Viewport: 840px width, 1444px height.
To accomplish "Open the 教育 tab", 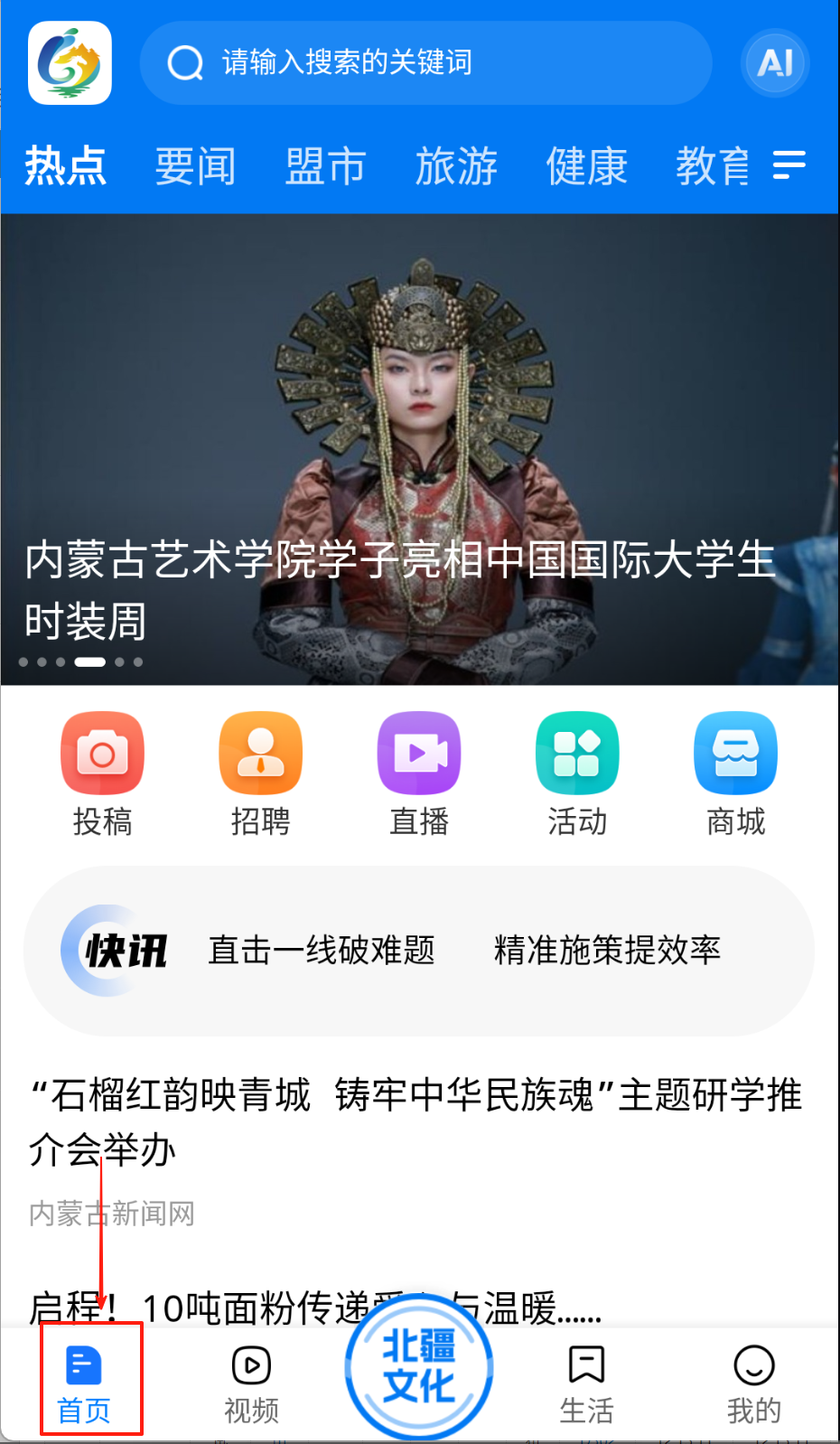I will pos(713,166).
